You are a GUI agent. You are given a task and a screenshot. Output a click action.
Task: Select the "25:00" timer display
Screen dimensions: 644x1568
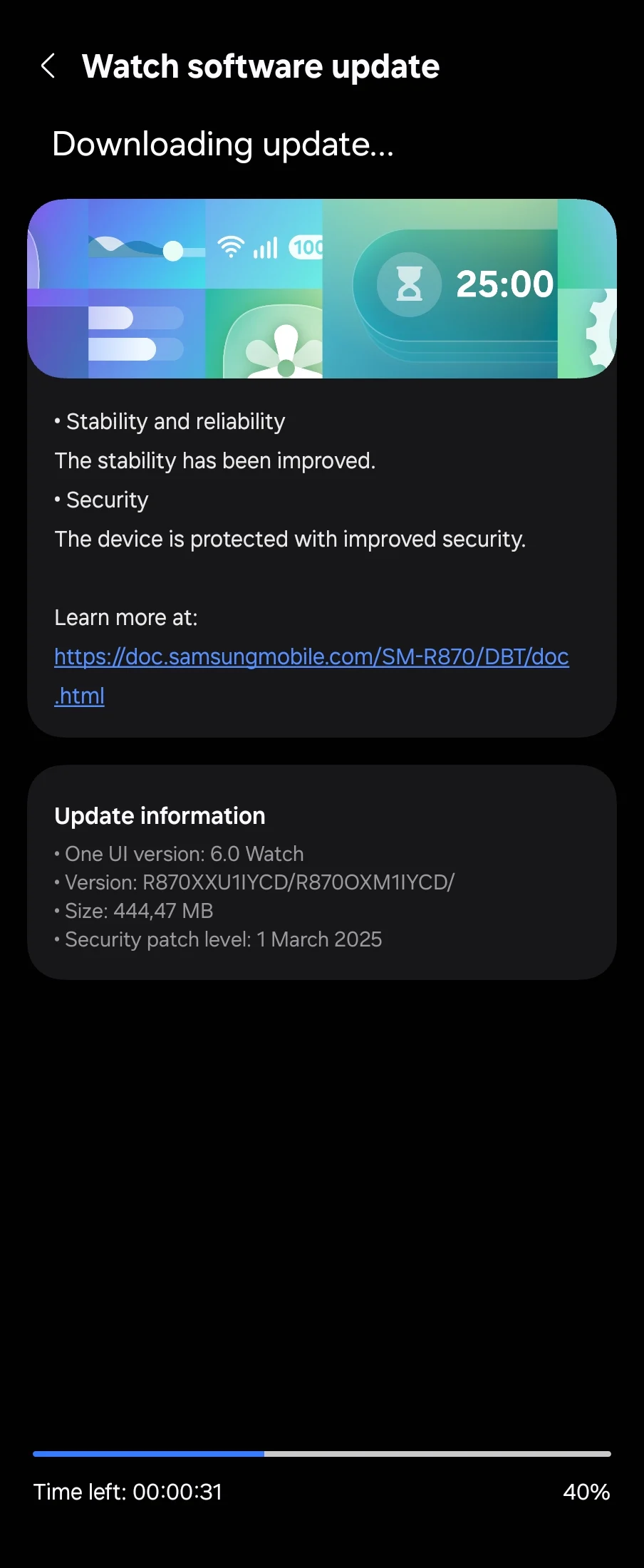click(x=504, y=283)
